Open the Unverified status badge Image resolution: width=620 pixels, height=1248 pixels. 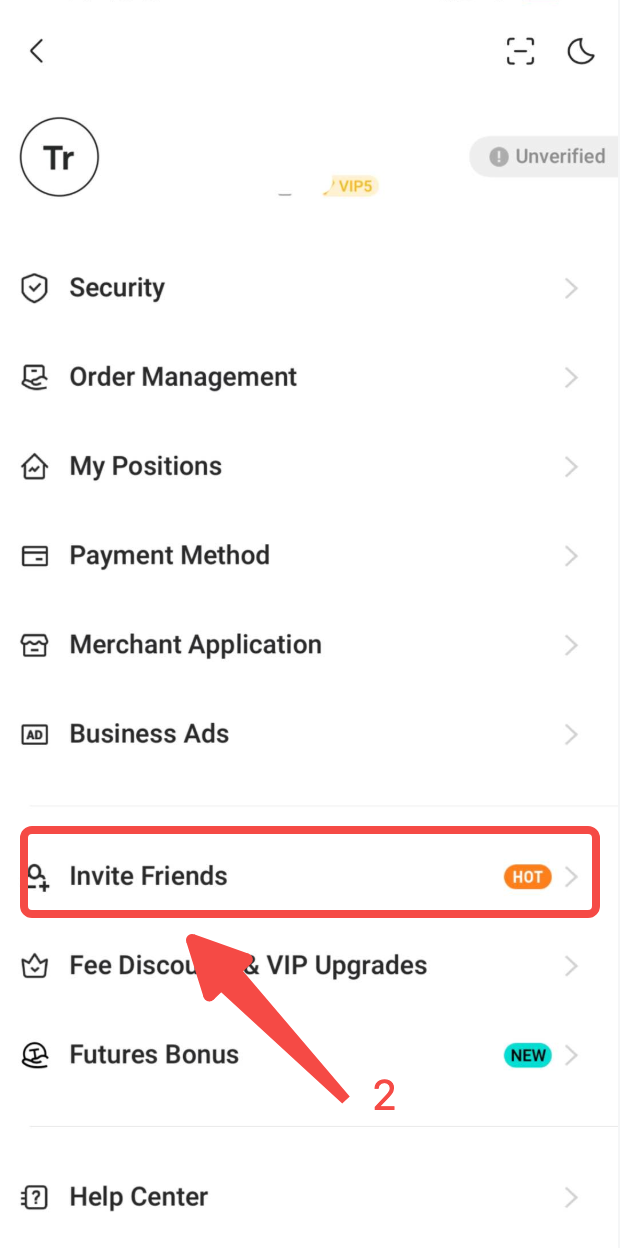click(x=544, y=157)
